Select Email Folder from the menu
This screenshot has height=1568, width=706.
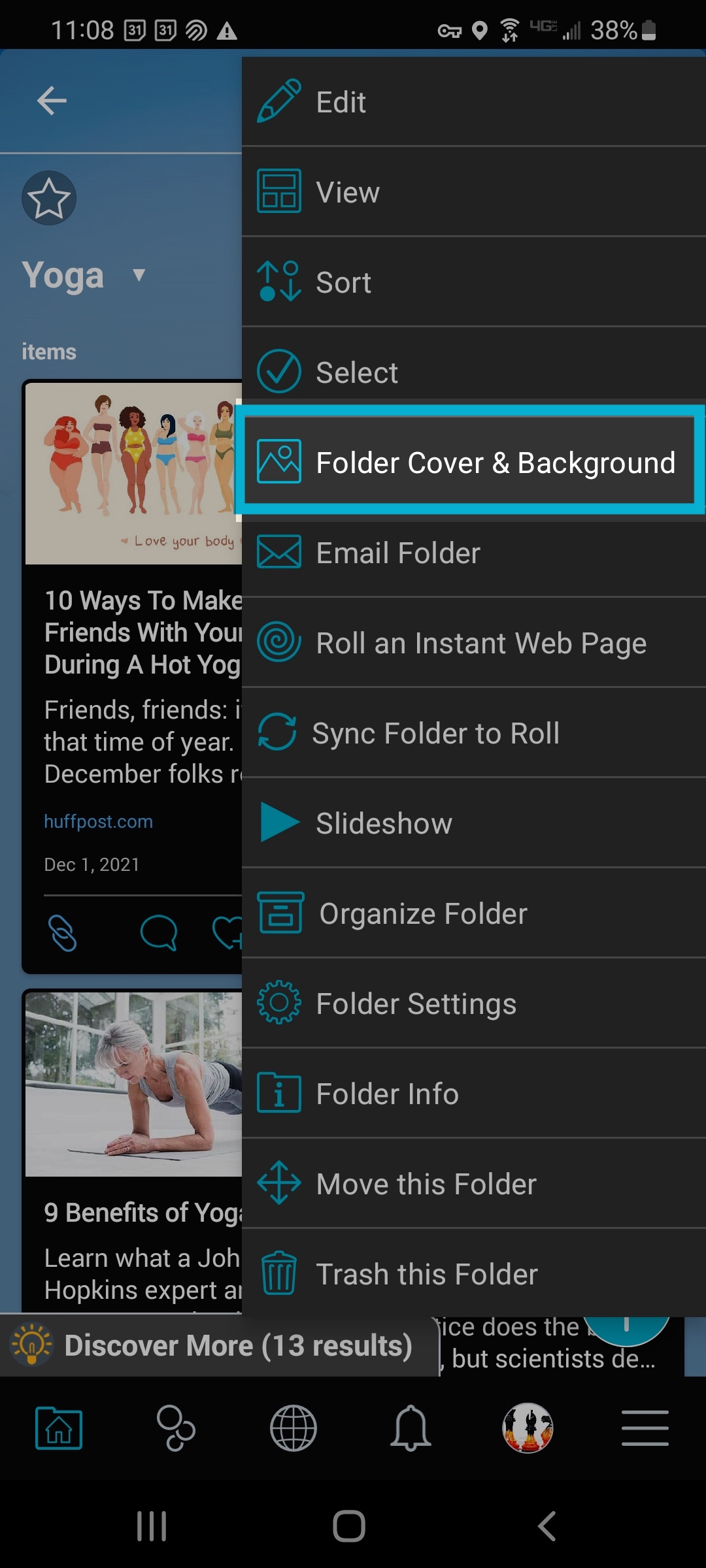[397, 552]
